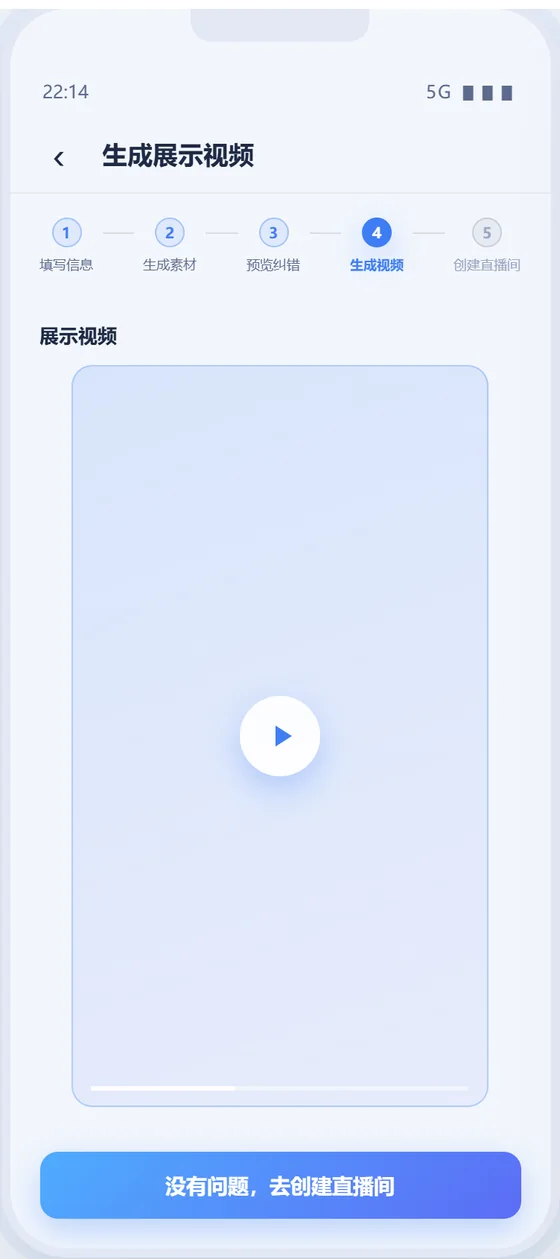Screen dimensions: 560x1259
Task: Tap 没有问题，去创建直播间 button
Action: pos(280,1185)
